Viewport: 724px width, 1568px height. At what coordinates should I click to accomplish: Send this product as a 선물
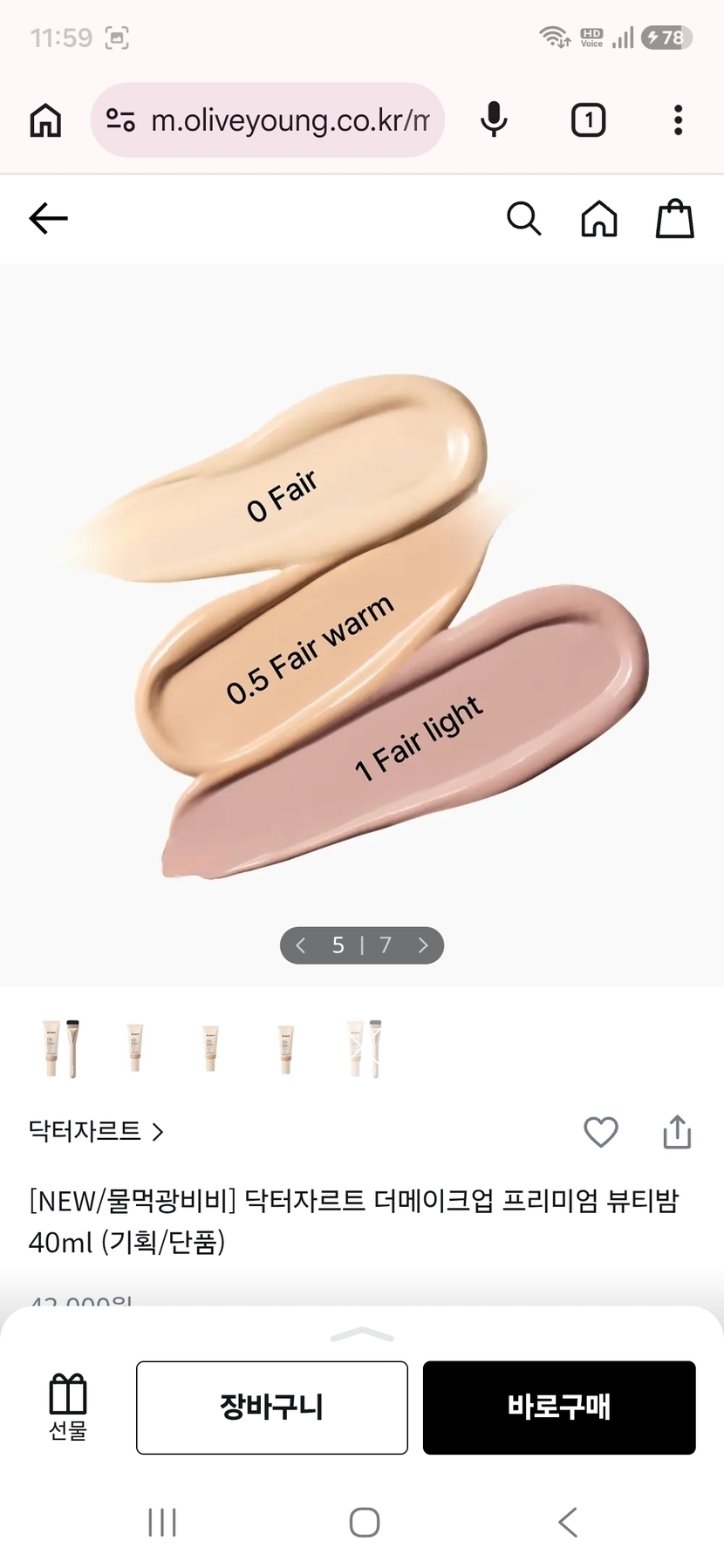click(68, 1406)
